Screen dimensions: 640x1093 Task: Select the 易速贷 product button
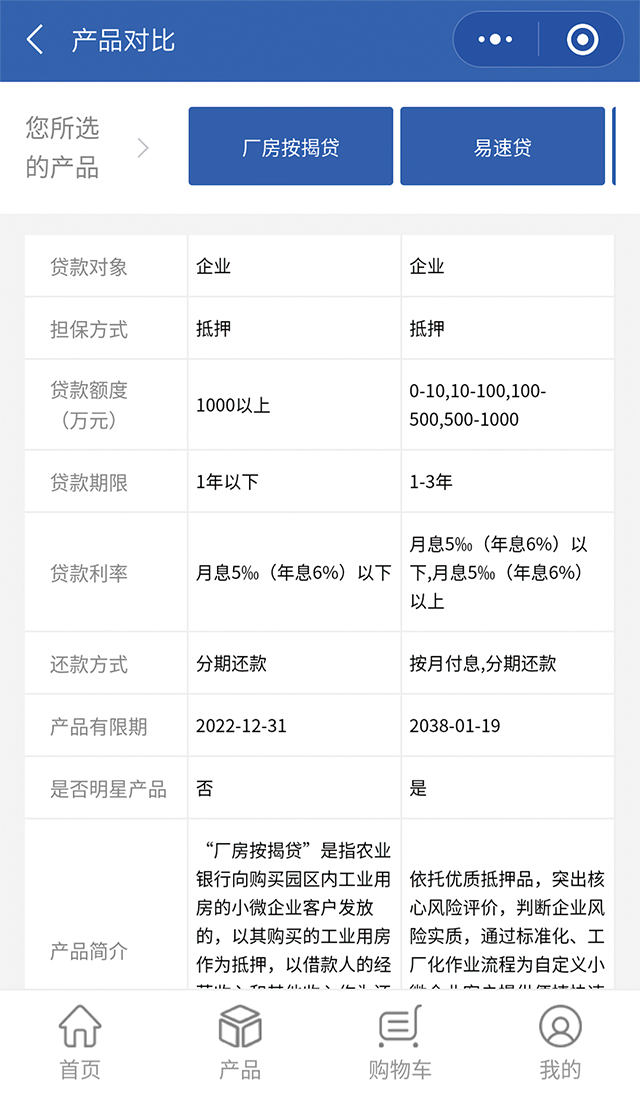502,146
